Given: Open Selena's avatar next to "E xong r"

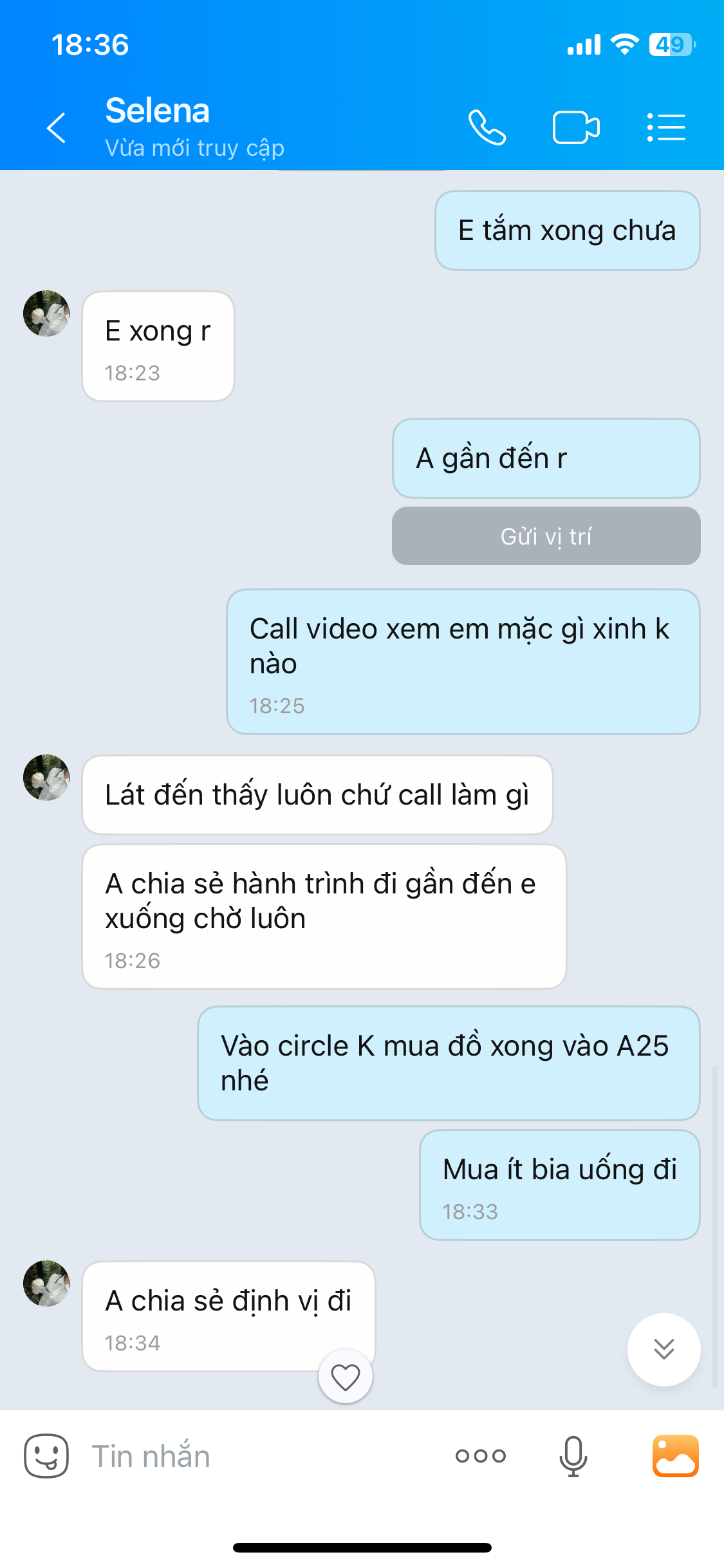Looking at the screenshot, I should [46, 313].
